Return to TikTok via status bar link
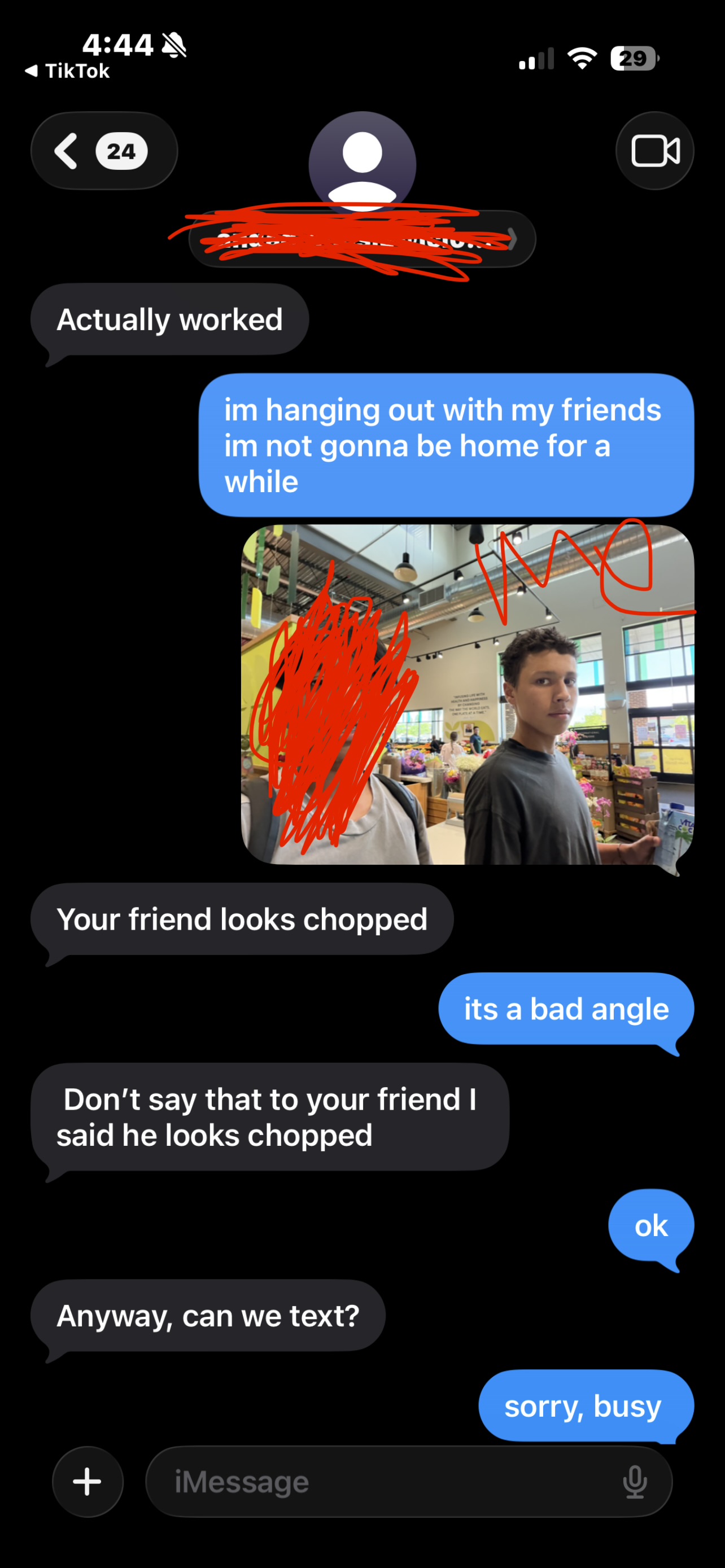This screenshot has width=725, height=1568. [68, 71]
